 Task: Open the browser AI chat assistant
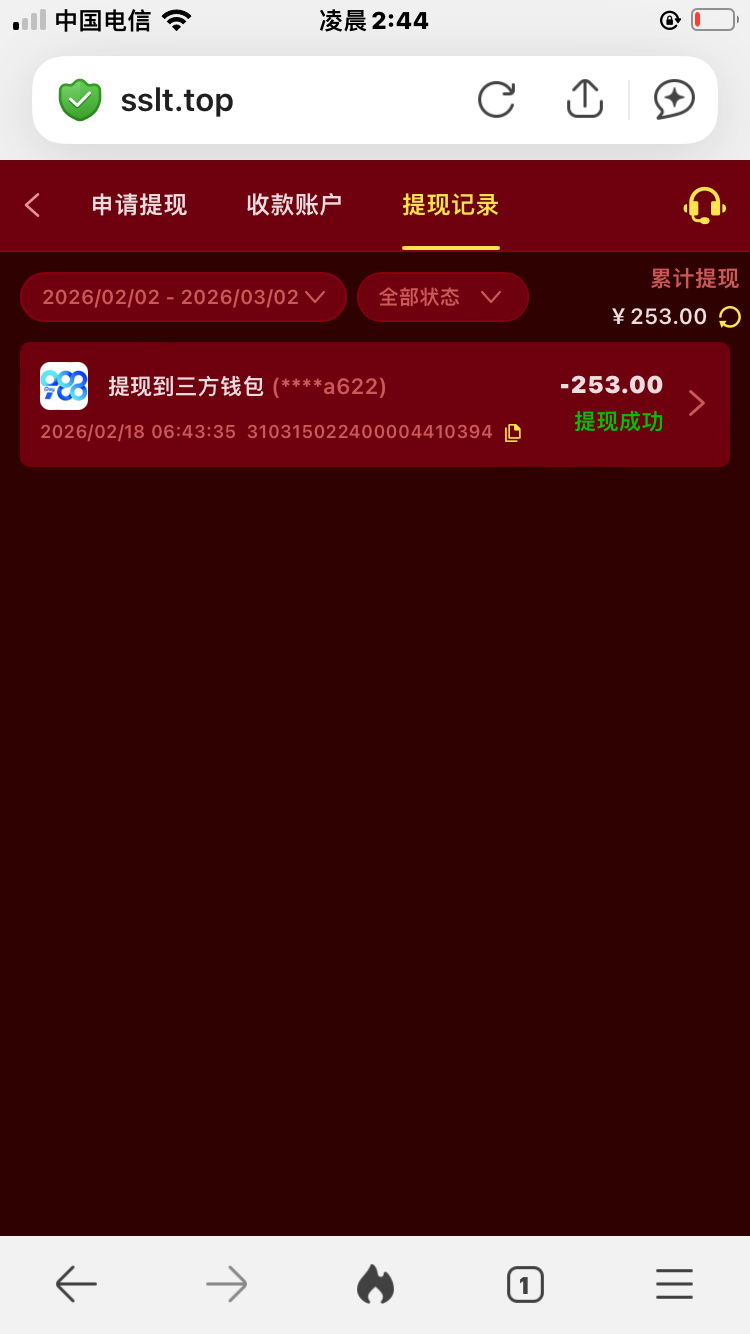(x=674, y=100)
